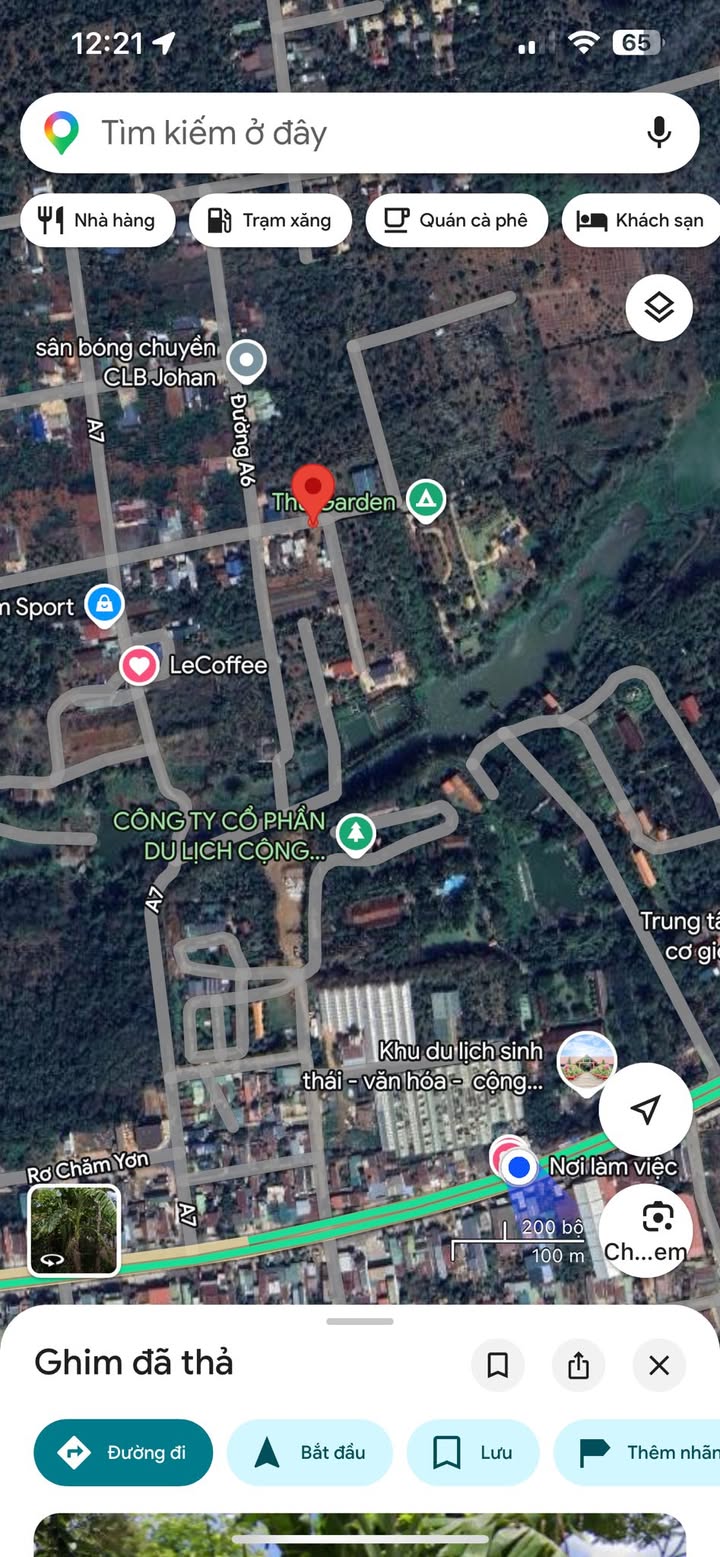Tap the "Lưu" save chip
Viewport: 720px width, 1557px height.
point(473,1452)
